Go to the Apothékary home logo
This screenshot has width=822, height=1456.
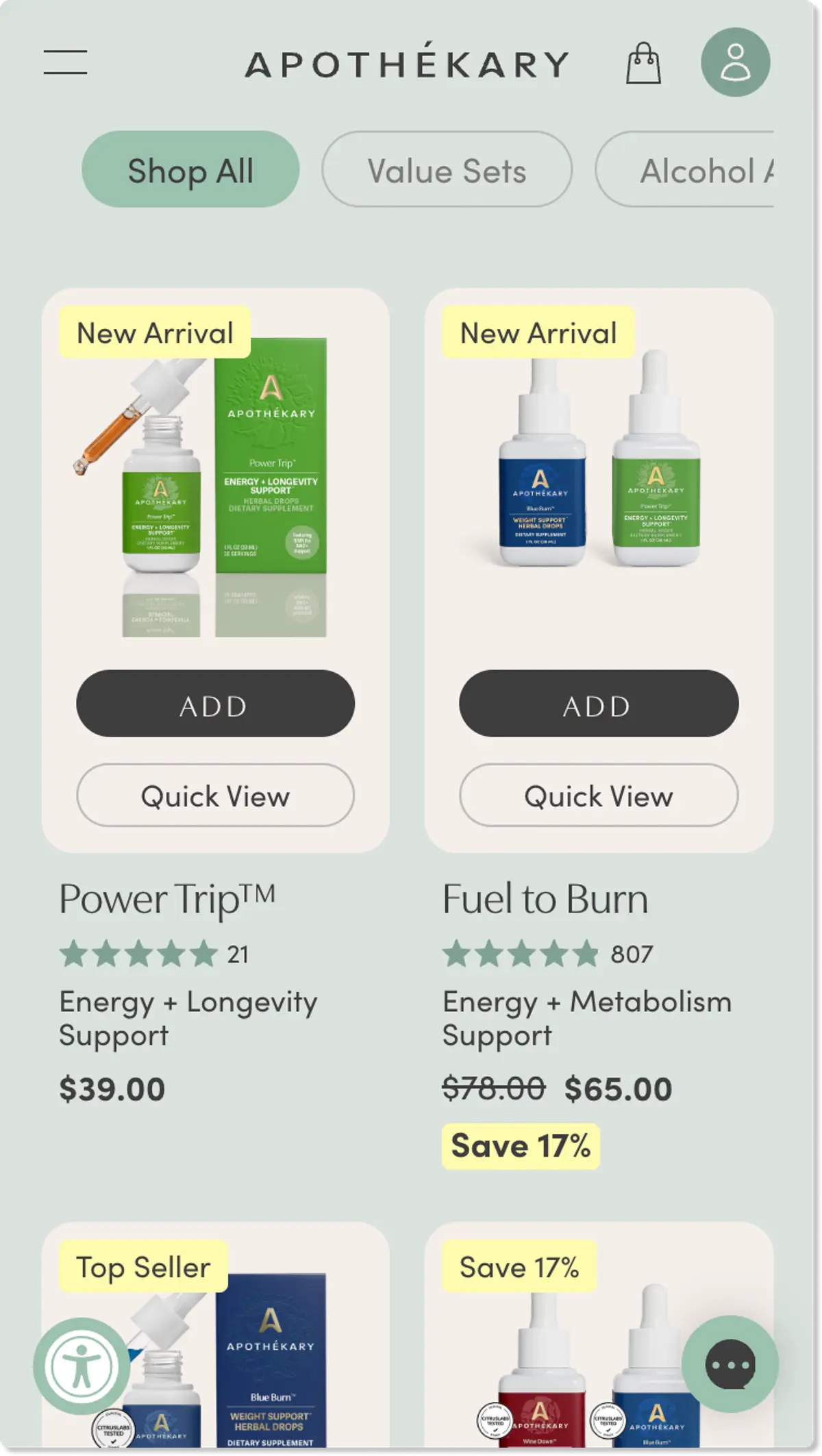[x=407, y=62]
